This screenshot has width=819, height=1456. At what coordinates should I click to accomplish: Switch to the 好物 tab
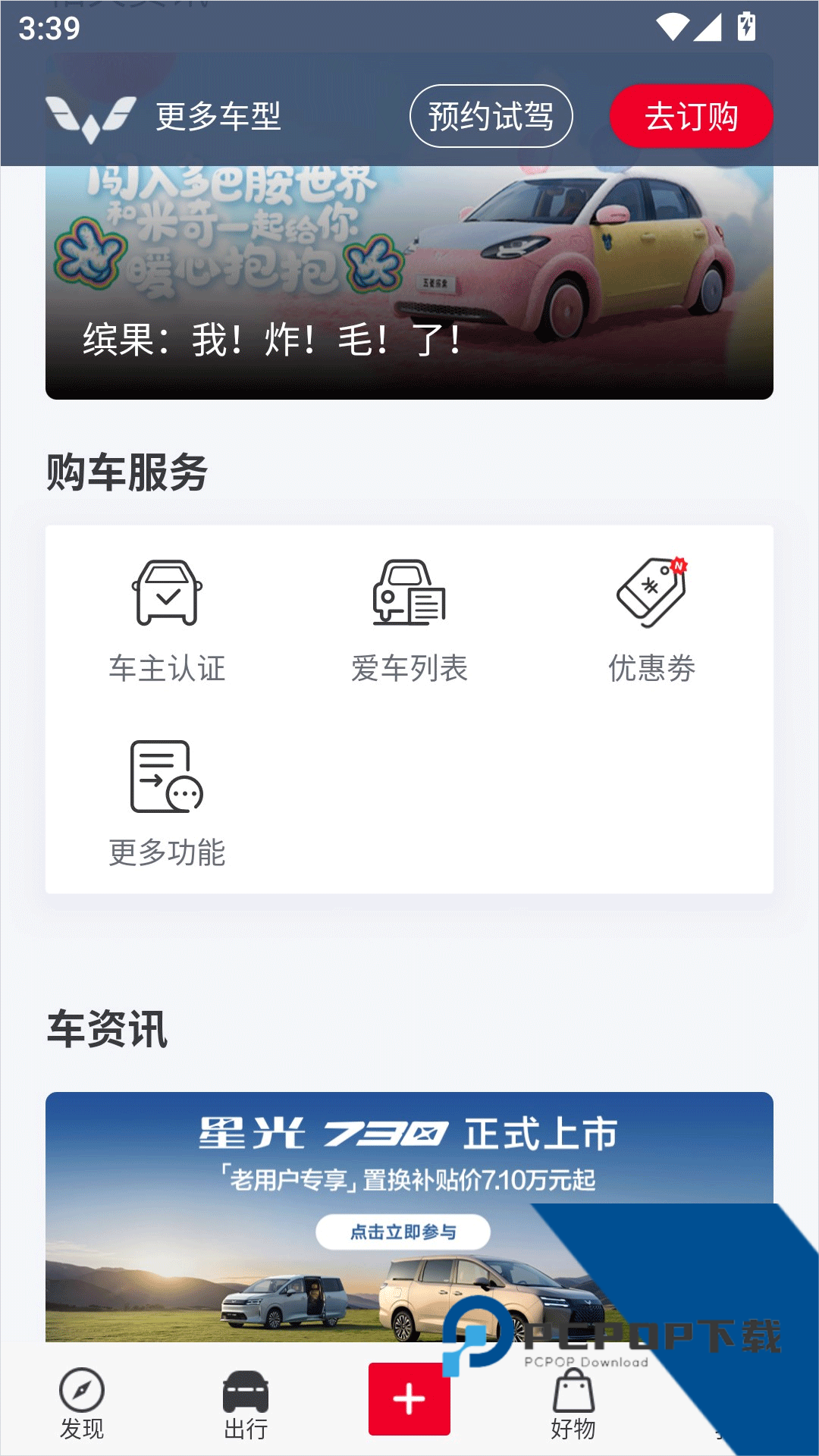(x=573, y=1403)
